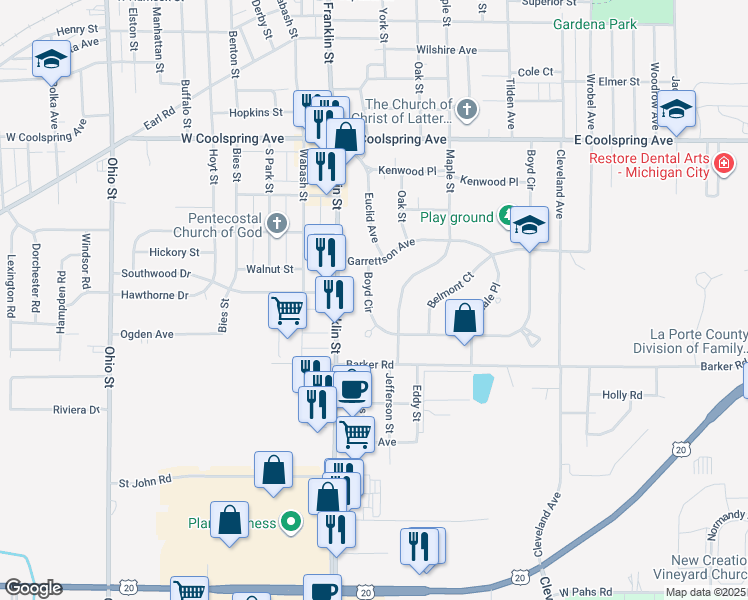The width and height of the screenshot is (748, 600).
Task: Tap the restaurant marker next to Garrettson Ave
Action: [x=326, y=254]
